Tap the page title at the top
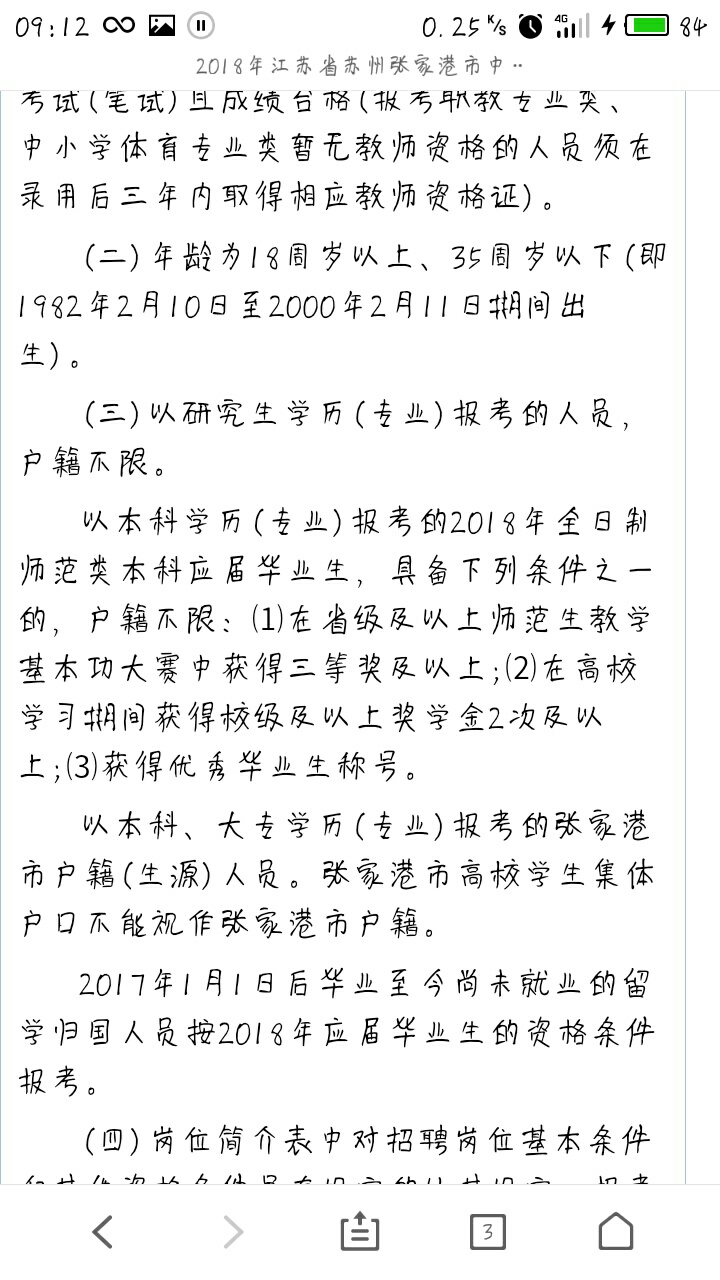720x1280 pixels. (360, 66)
